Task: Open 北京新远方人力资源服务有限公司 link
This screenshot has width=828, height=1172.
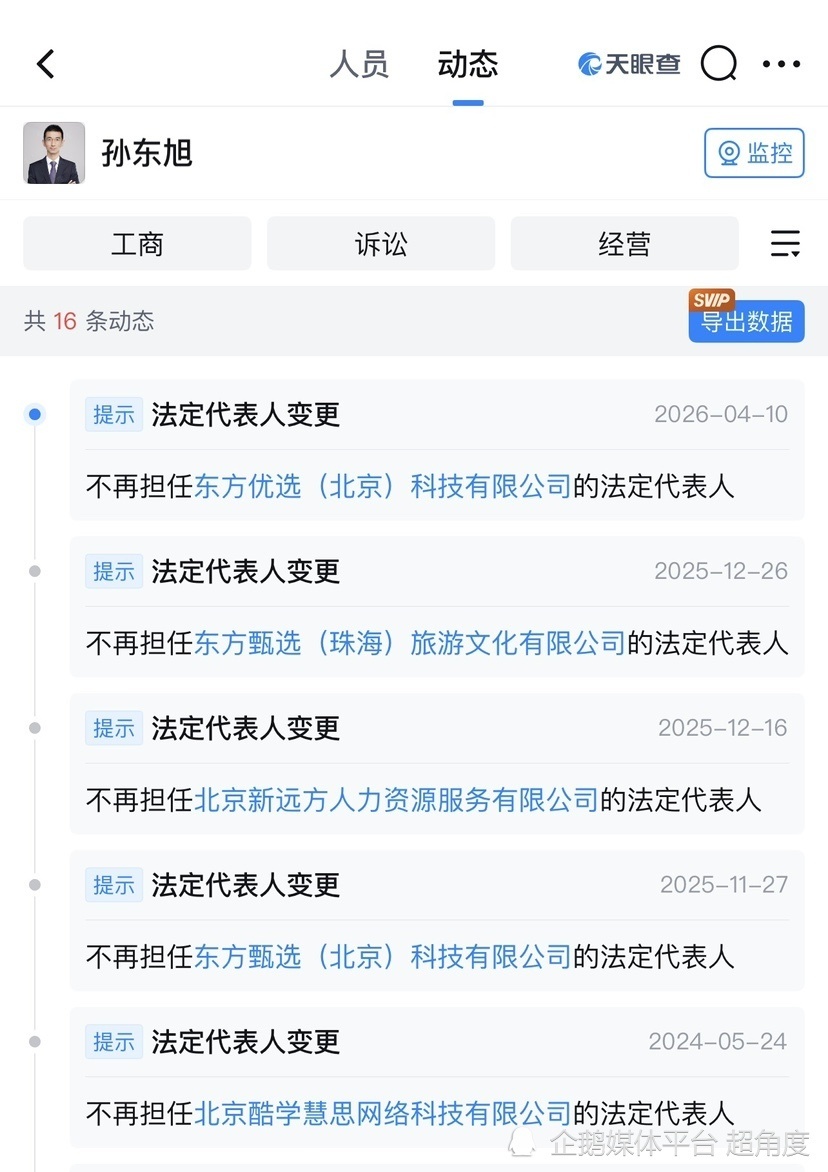Action: coord(396,800)
